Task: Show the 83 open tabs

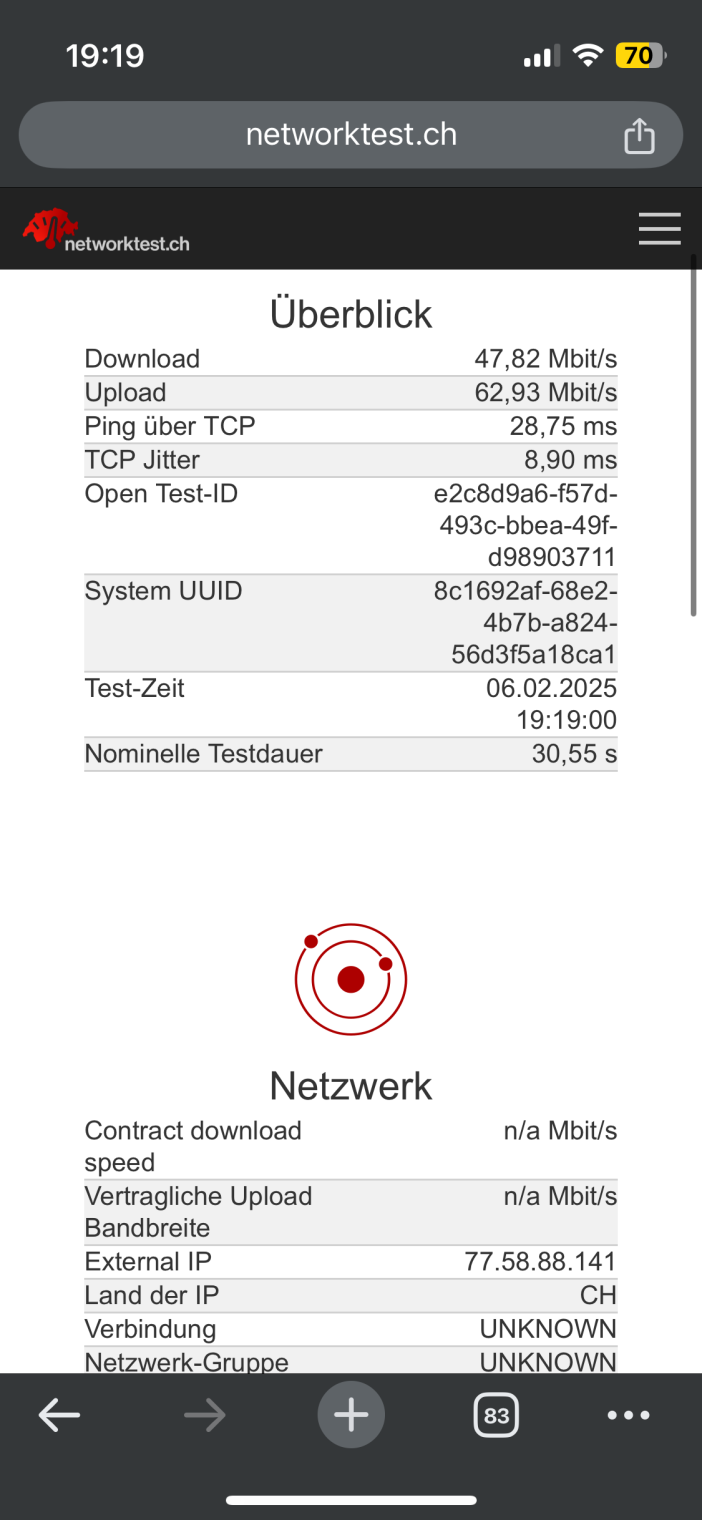Action: [496, 1415]
